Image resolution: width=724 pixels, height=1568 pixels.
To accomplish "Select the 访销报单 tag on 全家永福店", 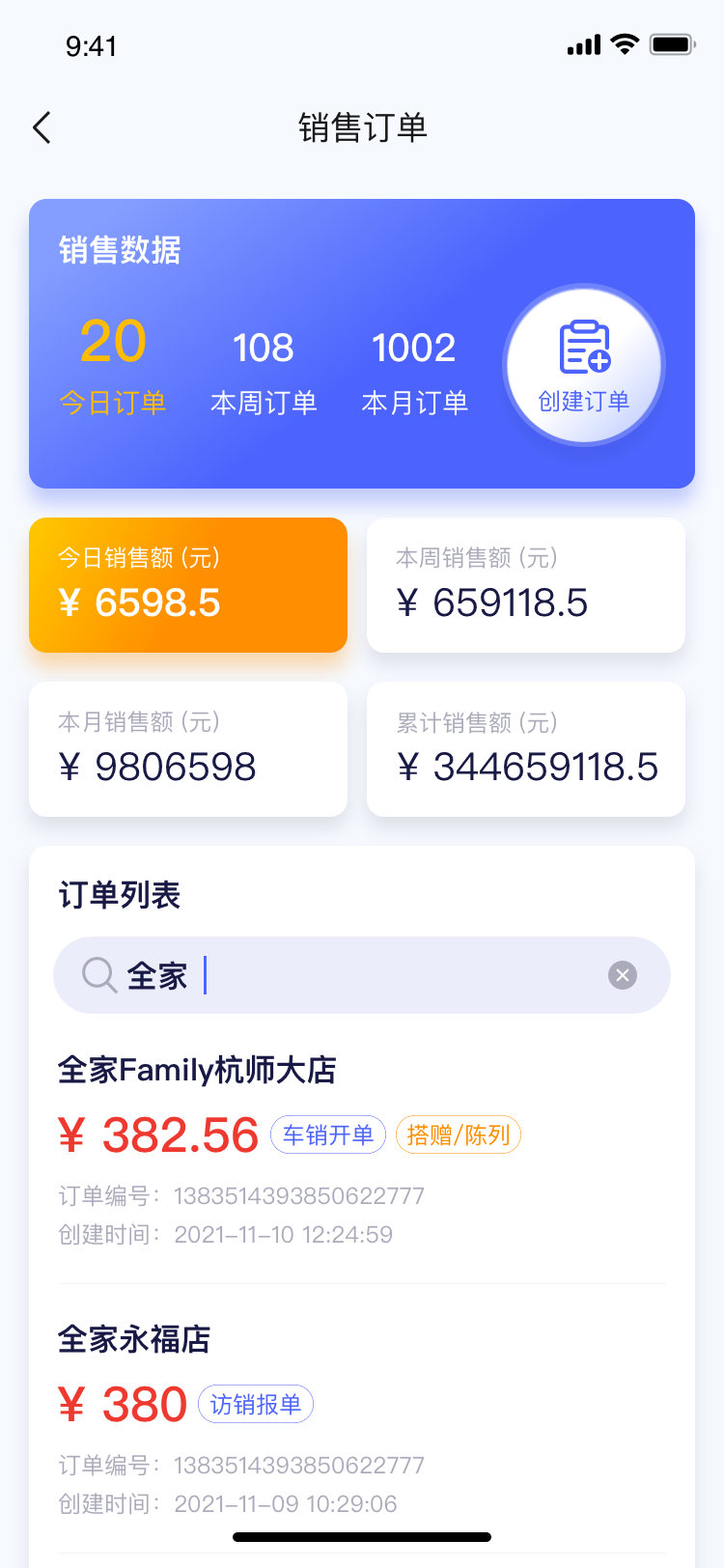I will click(256, 1404).
